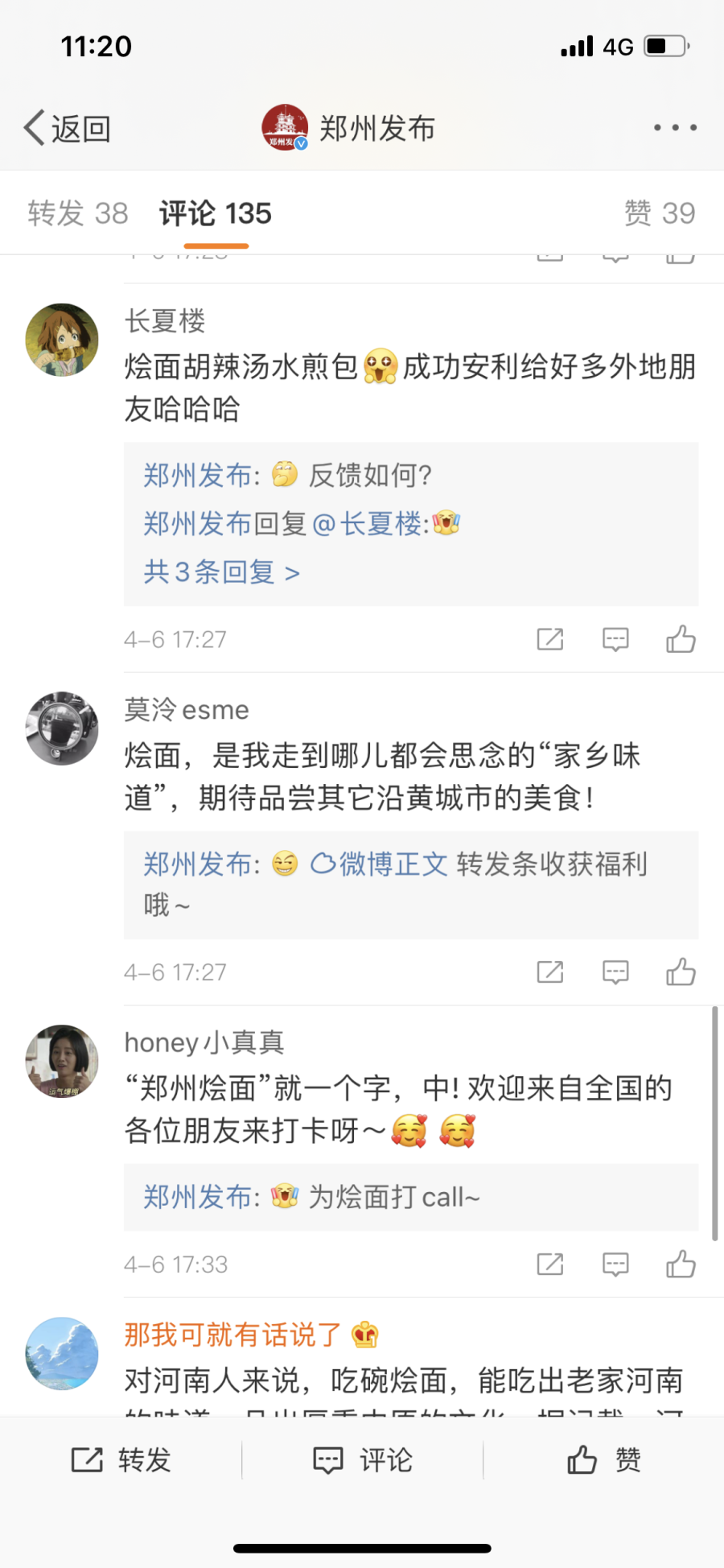This screenshot has height=1568, width=724.
Task: Tap the 返回 back button
Action: pyautogui.click(x=68, y=129)
